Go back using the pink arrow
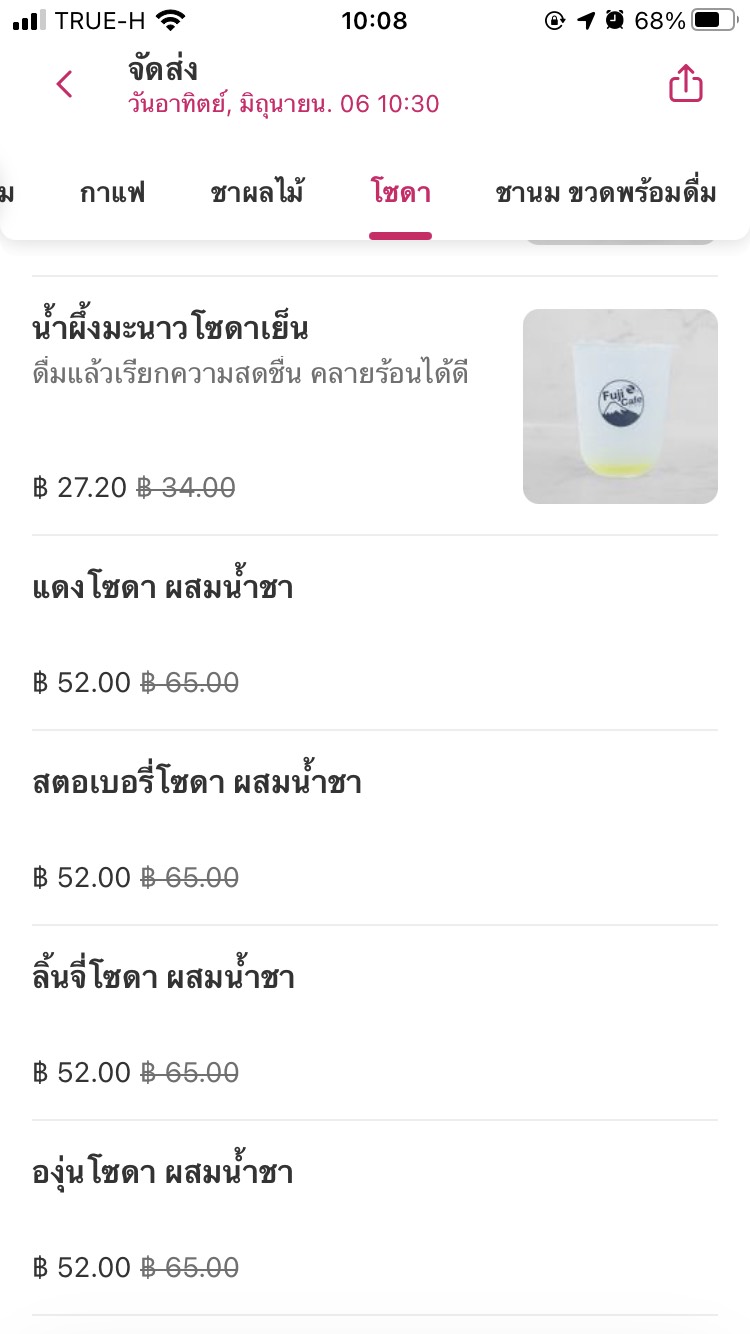Screen dimensions: 750x1334 (x=65, y=85)
